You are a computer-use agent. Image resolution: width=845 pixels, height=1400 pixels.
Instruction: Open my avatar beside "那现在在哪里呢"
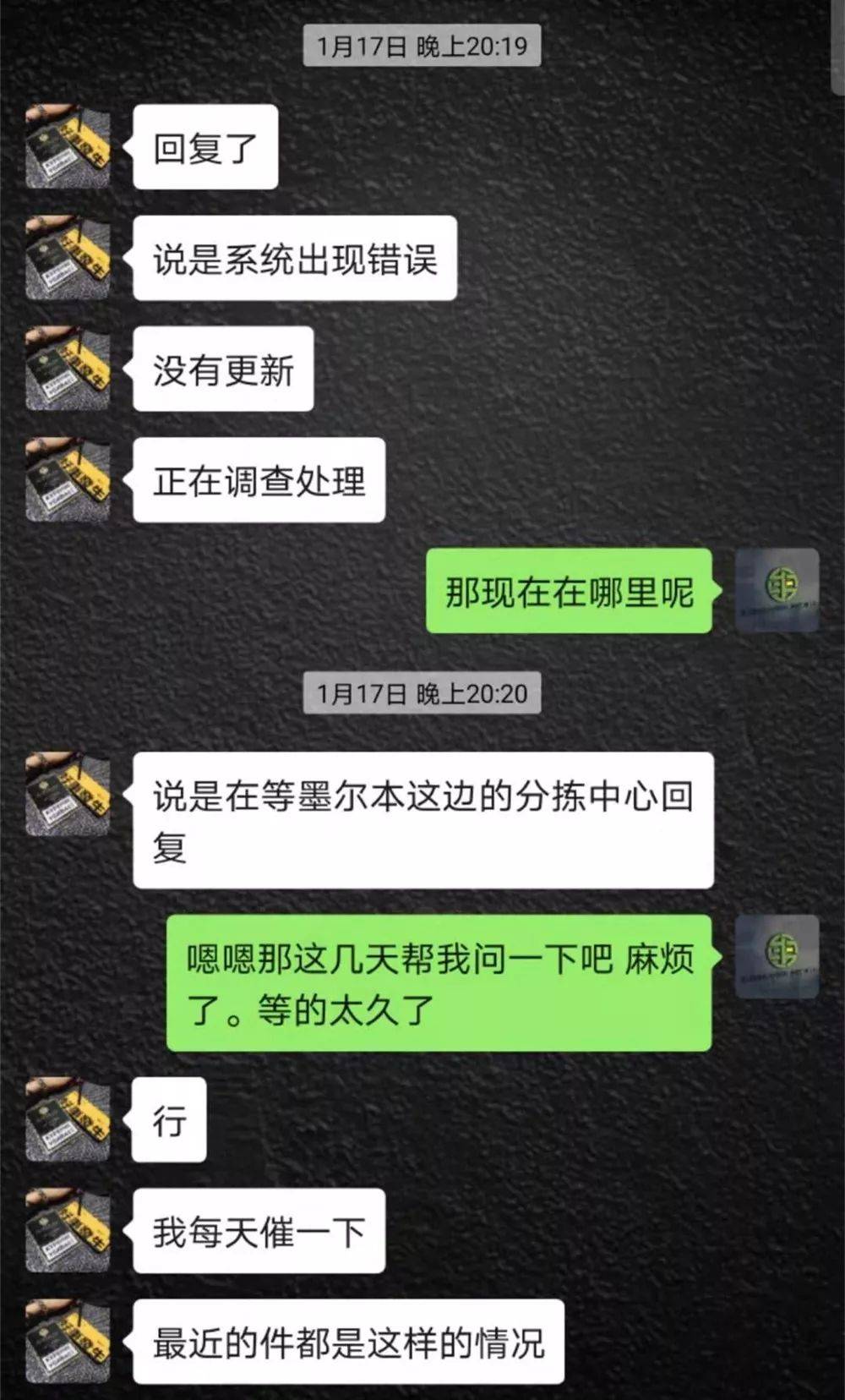coord(777,590)
